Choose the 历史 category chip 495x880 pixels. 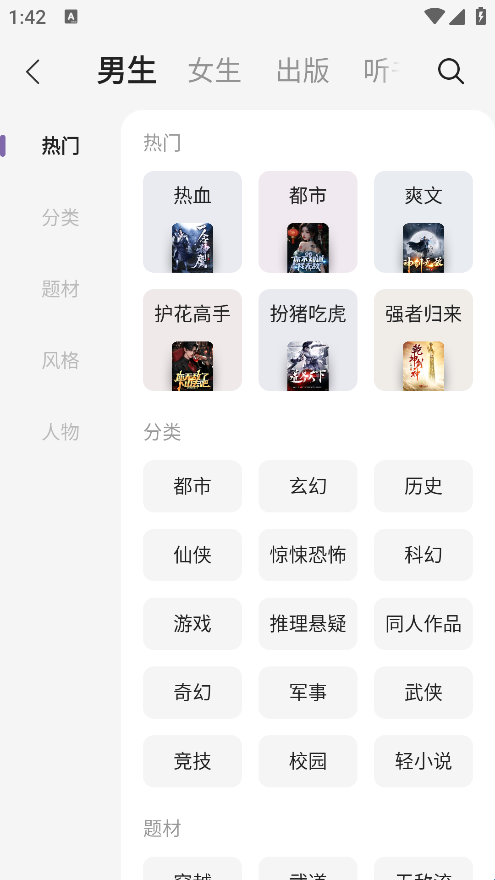pos(423,486)
